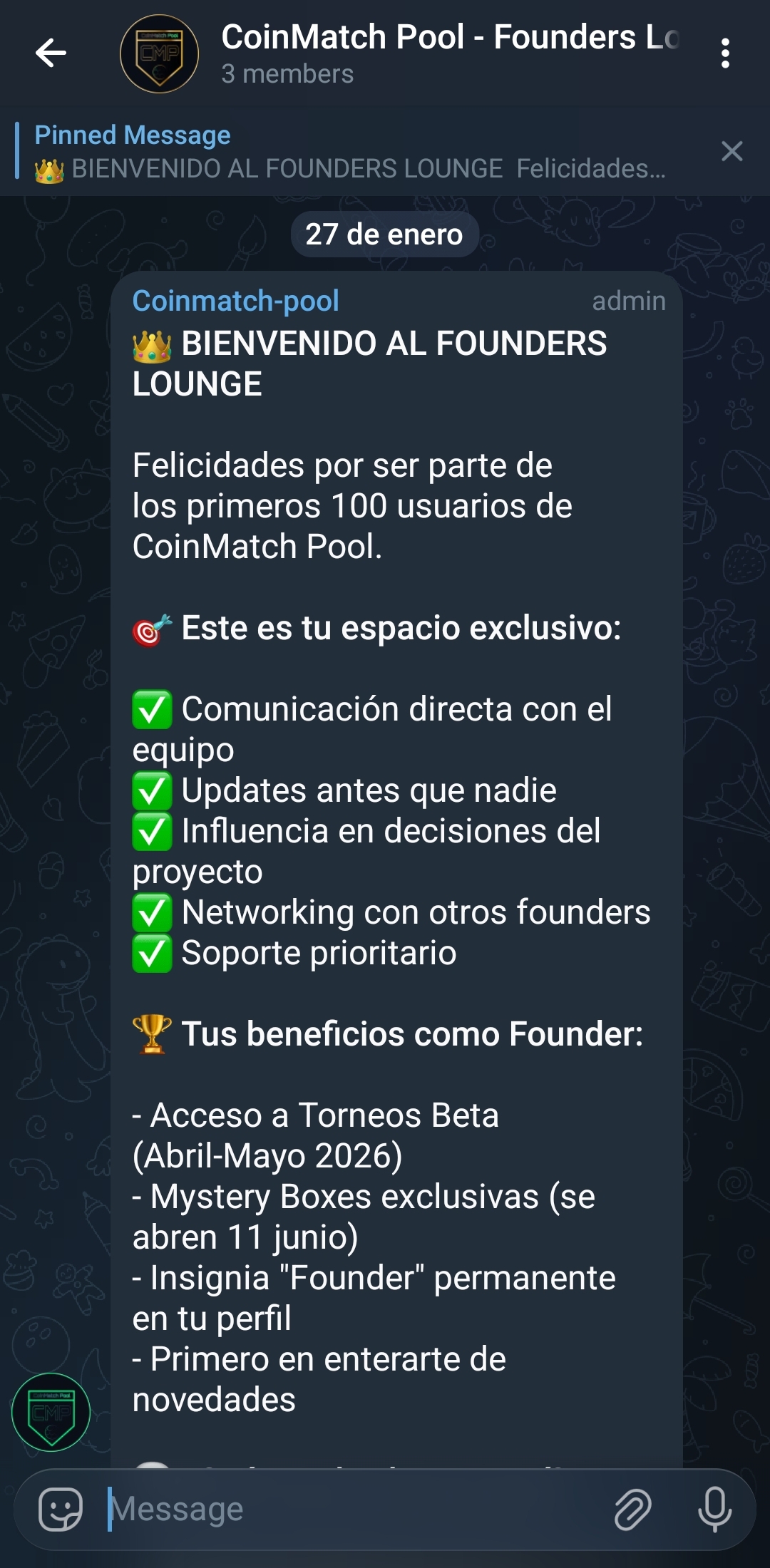This screenshot has width=770, height=1568.
Task: Tap the microphone icon to record voice
Action: 717,1508
